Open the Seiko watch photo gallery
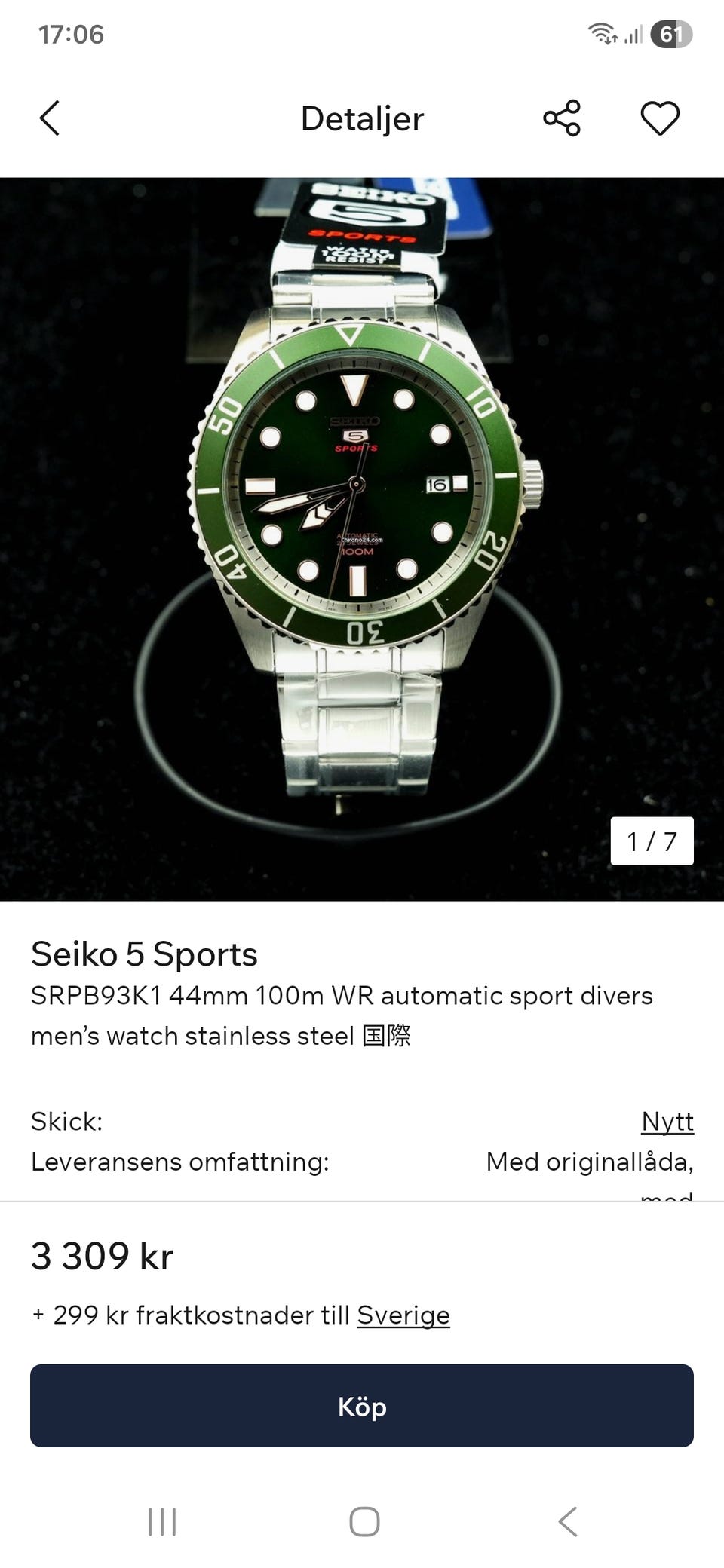 click(362, 539)
